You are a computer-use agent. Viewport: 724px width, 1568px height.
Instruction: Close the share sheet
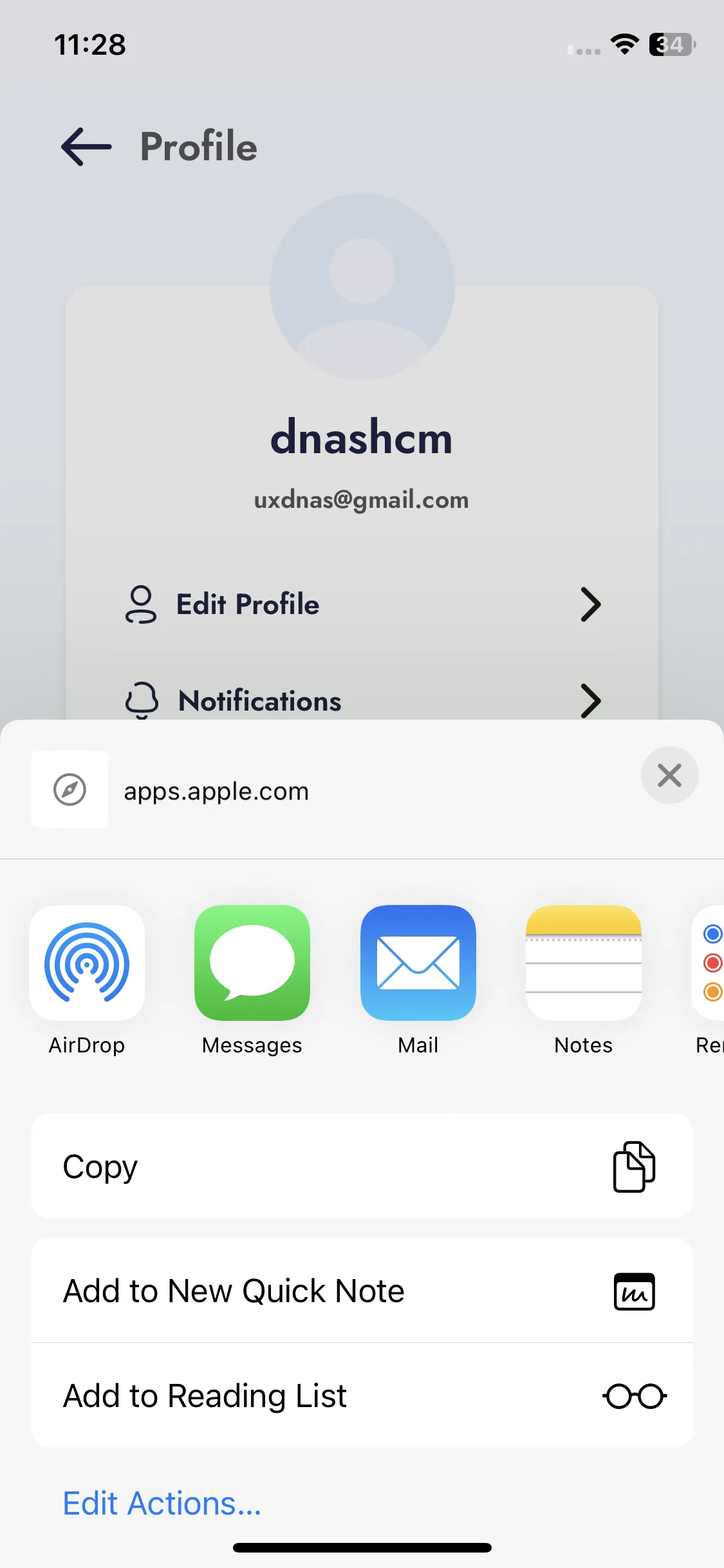pyautogui.click(x=669, y=775)
